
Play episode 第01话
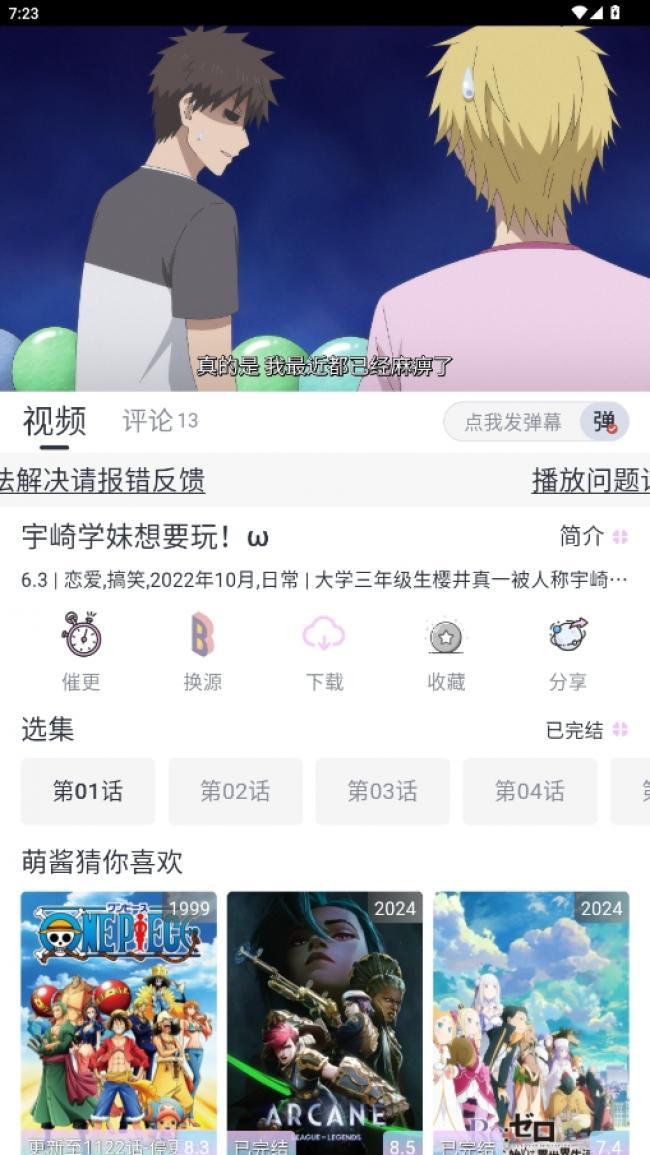[88, 791]
